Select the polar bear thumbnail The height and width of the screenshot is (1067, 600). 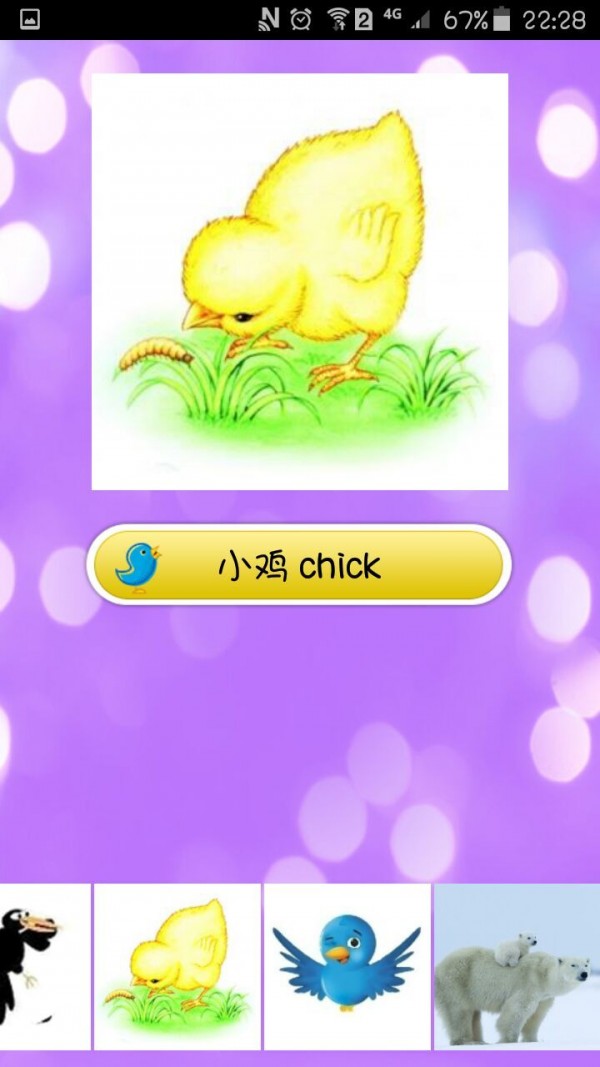click(517, 966)
